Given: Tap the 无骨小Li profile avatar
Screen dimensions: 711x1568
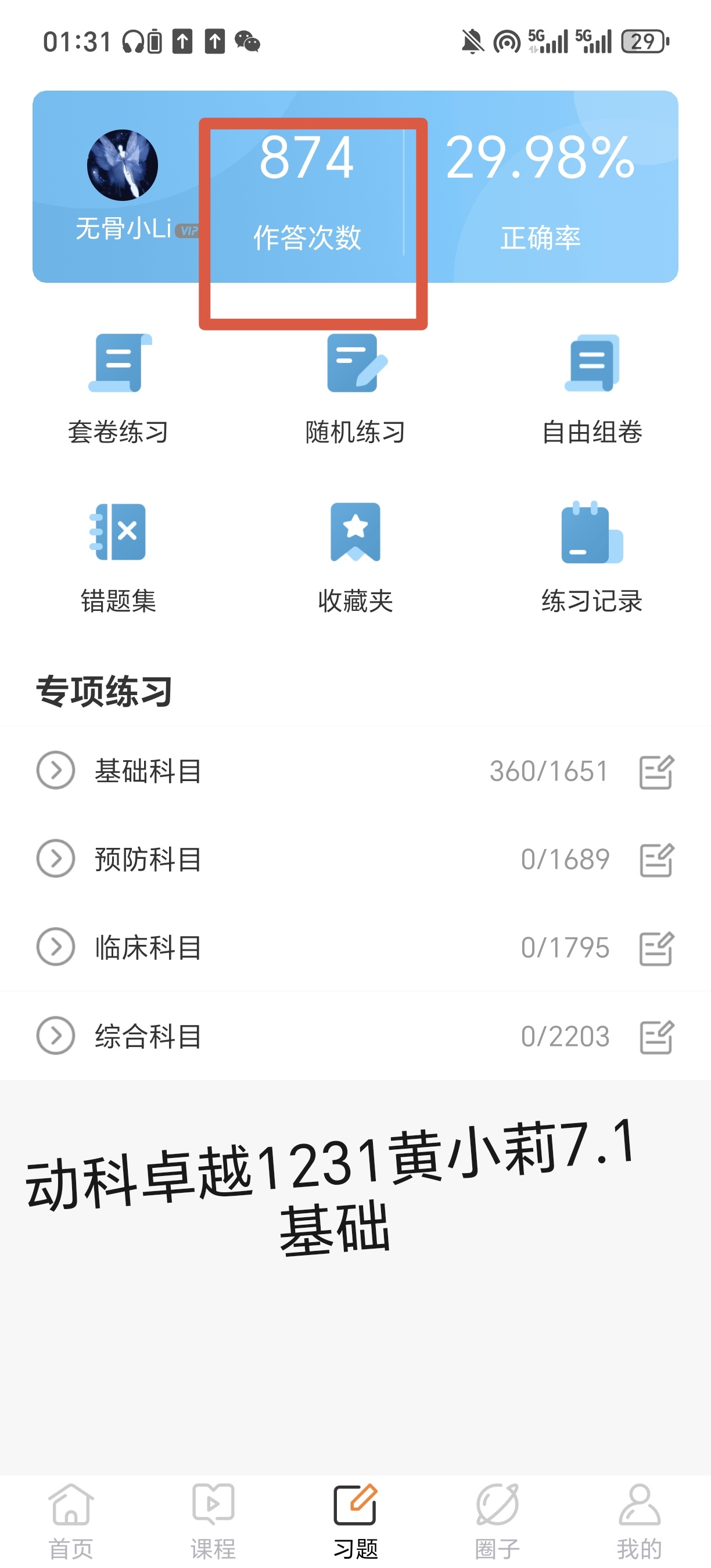Looking at the screenshot, I should tap(123, 165).
